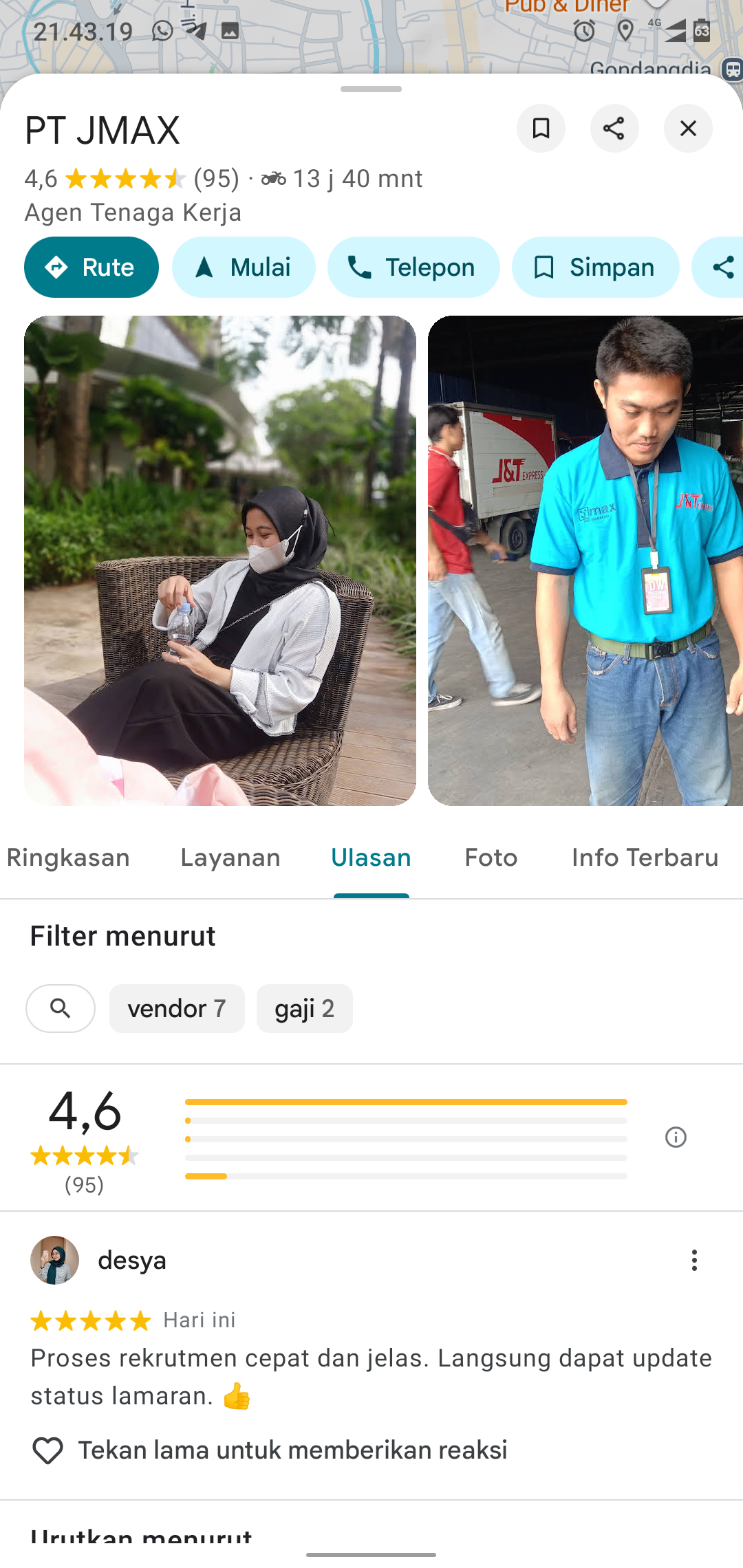Search within reviews using the magnifier chip

pos(61,1008)
